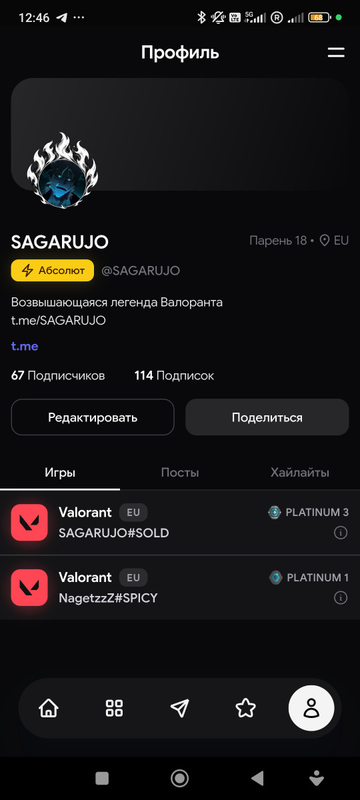Screen dimensions: 360x800
Task: Tap the Редактировать button
Action: 93,417
